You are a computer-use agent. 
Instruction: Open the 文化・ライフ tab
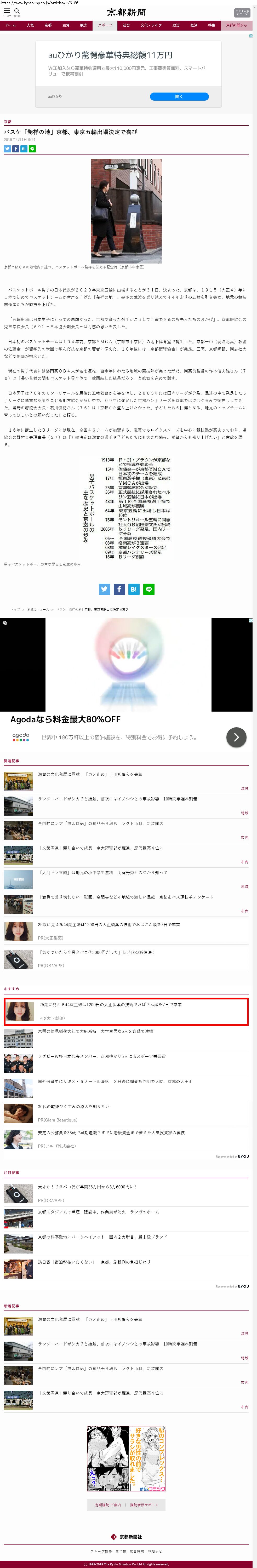(151, 26)
